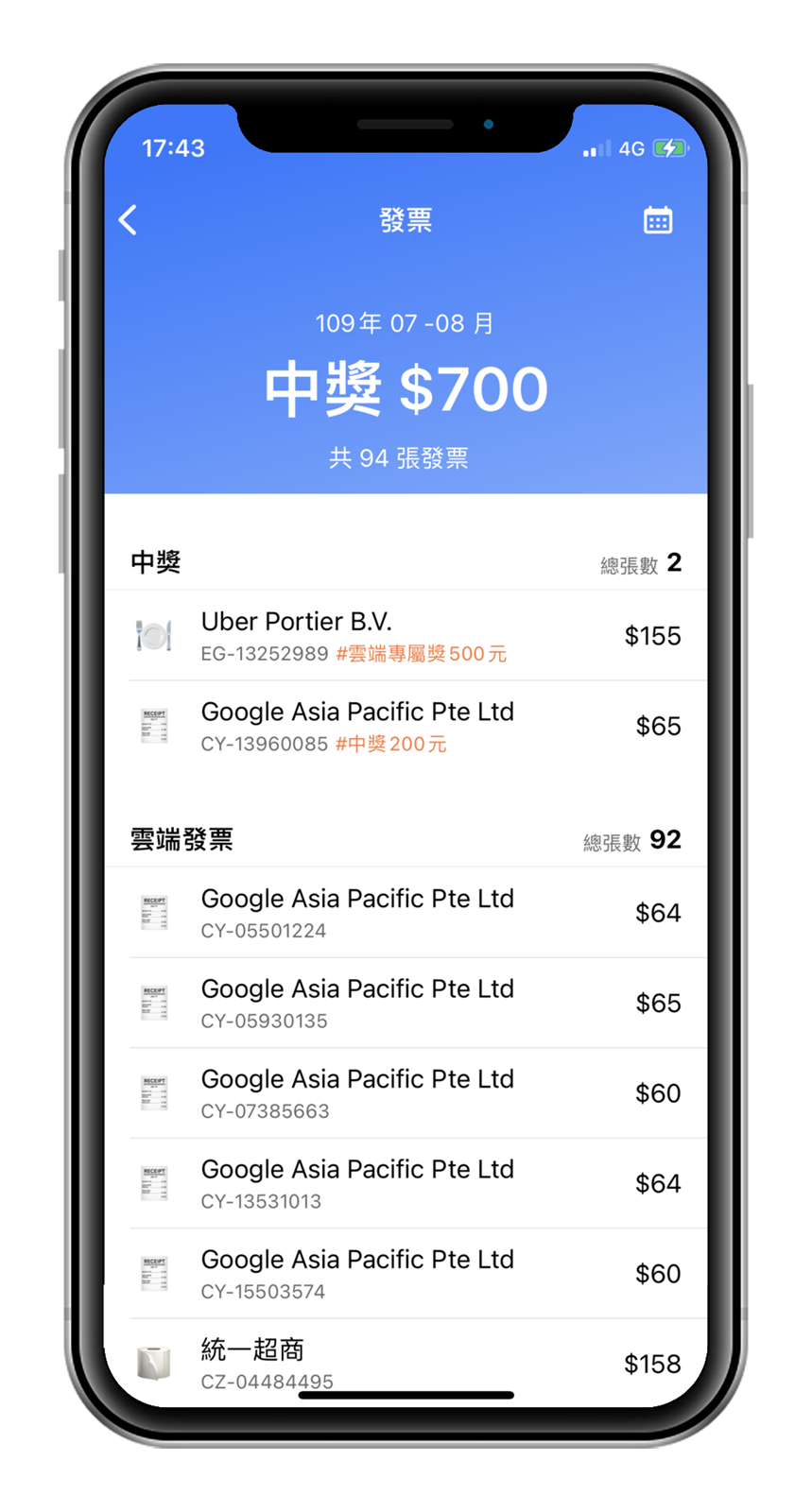The height and width of the screenshot is (1512, 812).
Task: Open the 統一超商 invoice CZ-04484495
Action: pyautogui.click(x=406, y=1361)
